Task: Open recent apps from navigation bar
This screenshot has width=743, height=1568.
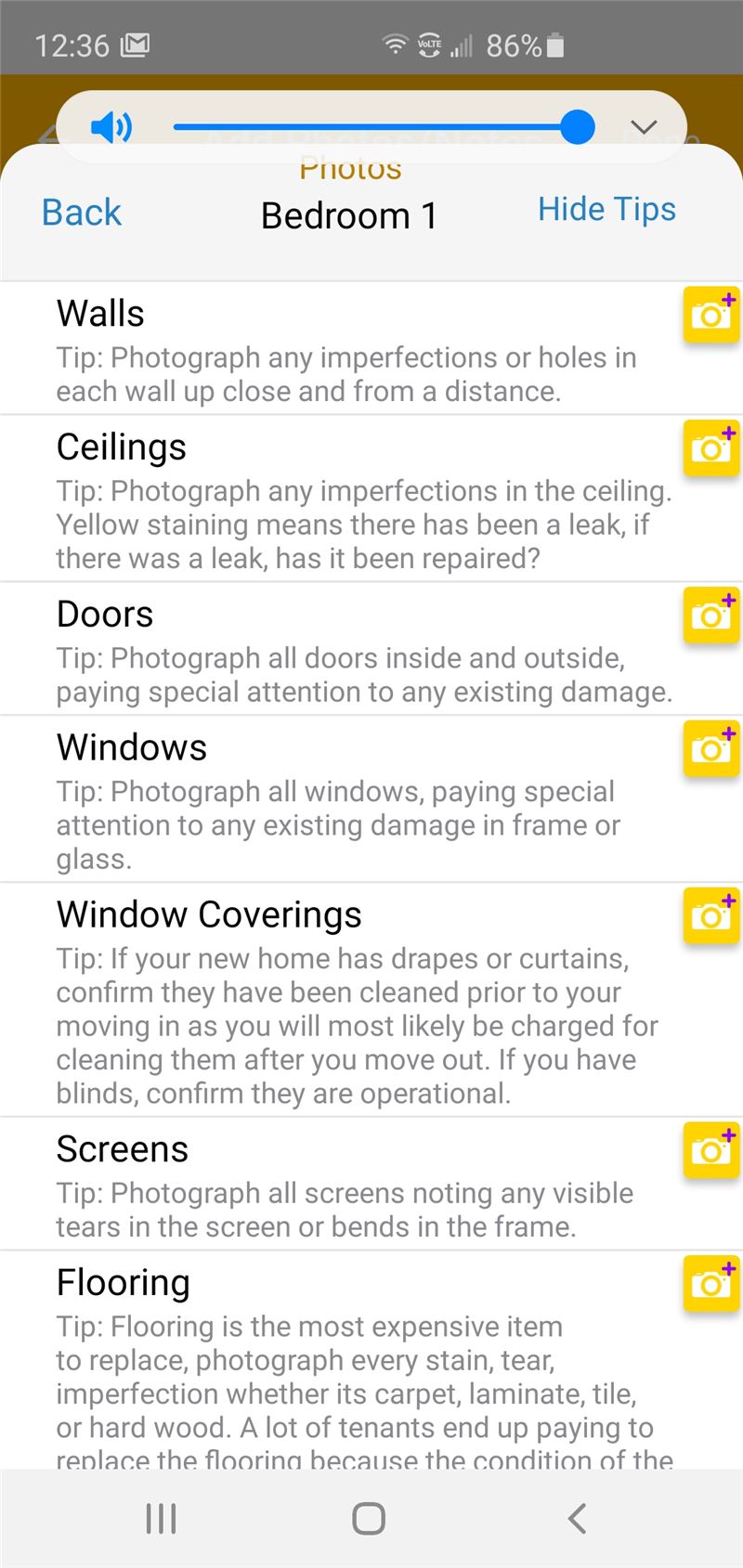Action: point(161,1519)
